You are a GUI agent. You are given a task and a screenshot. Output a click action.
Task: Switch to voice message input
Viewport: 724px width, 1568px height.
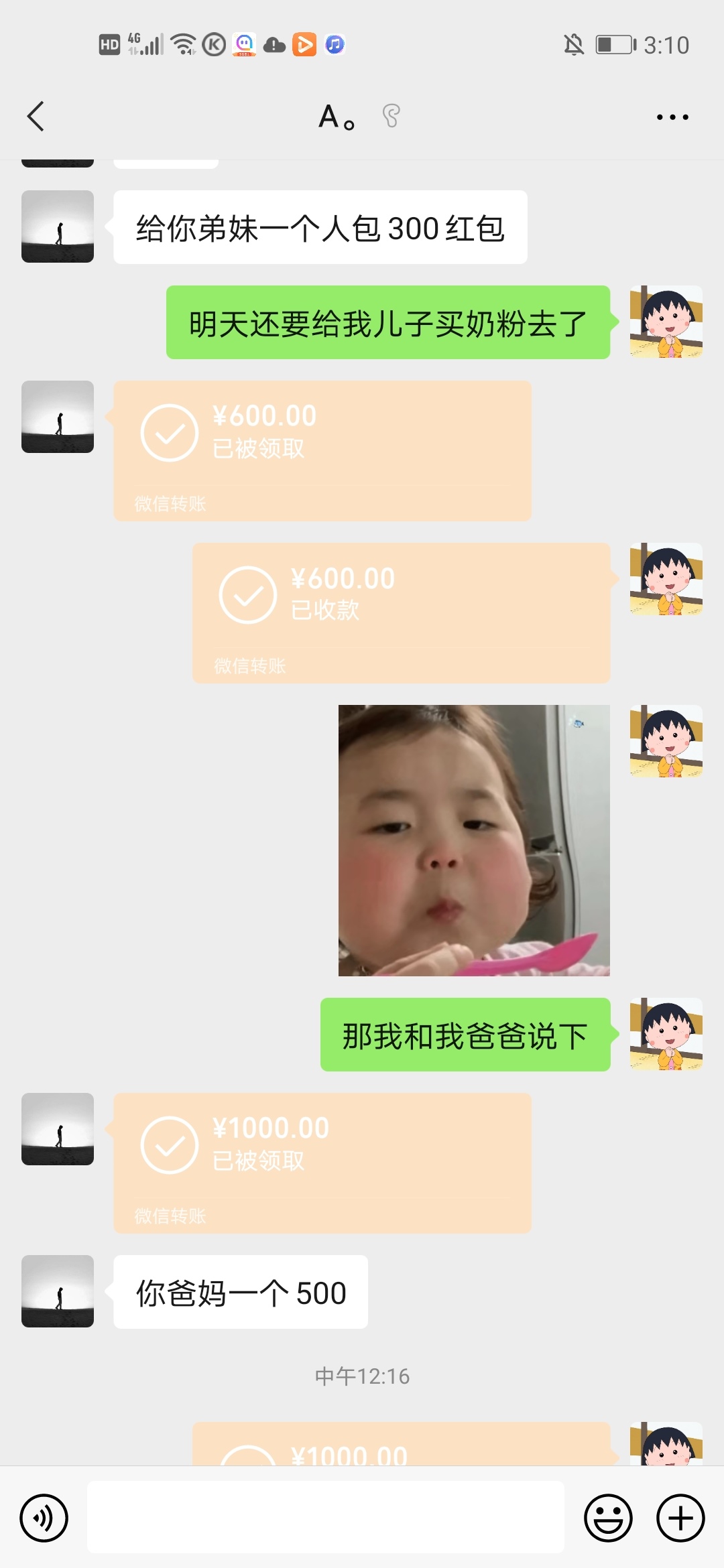click(x=44, y=1518)
